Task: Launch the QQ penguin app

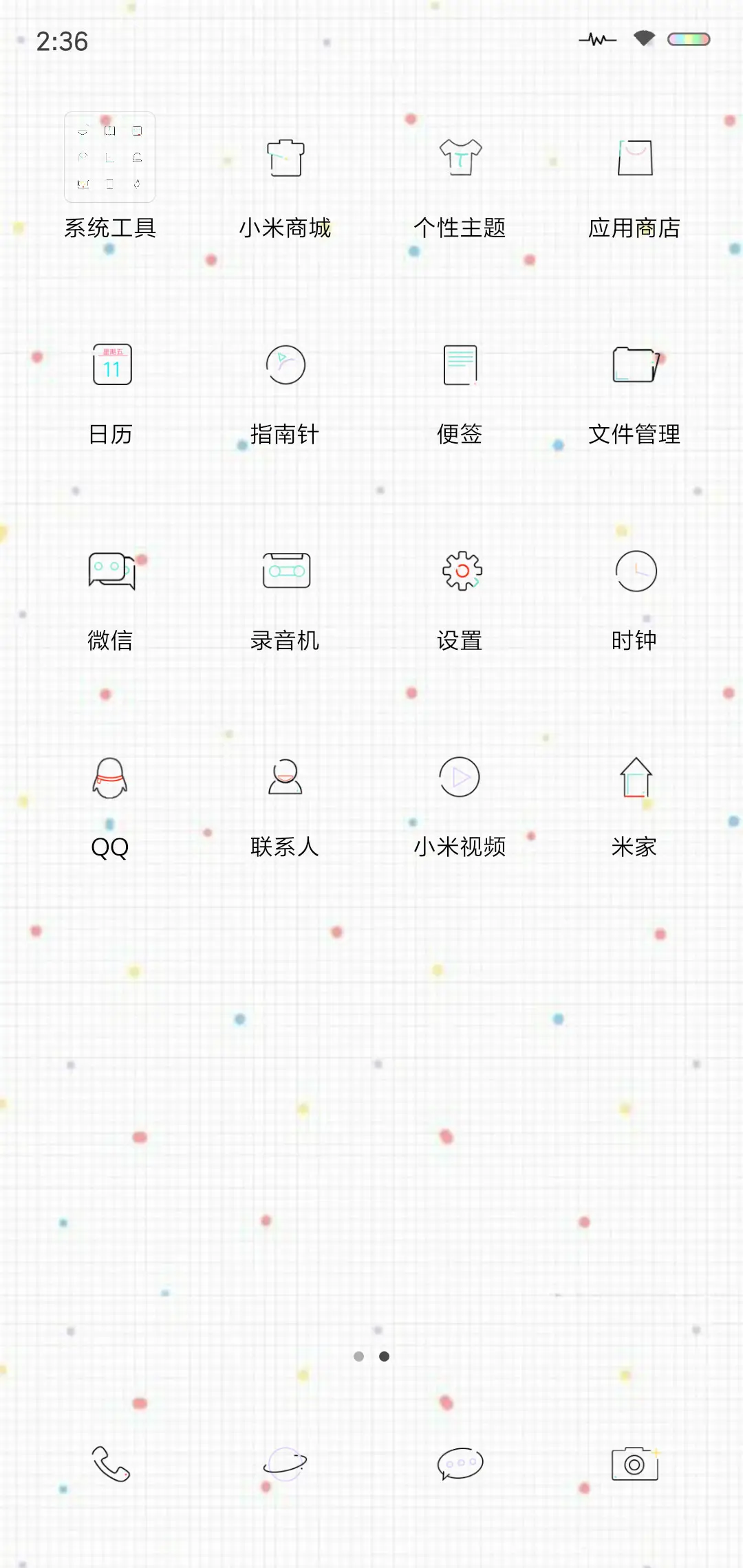Action: point(110,777)
